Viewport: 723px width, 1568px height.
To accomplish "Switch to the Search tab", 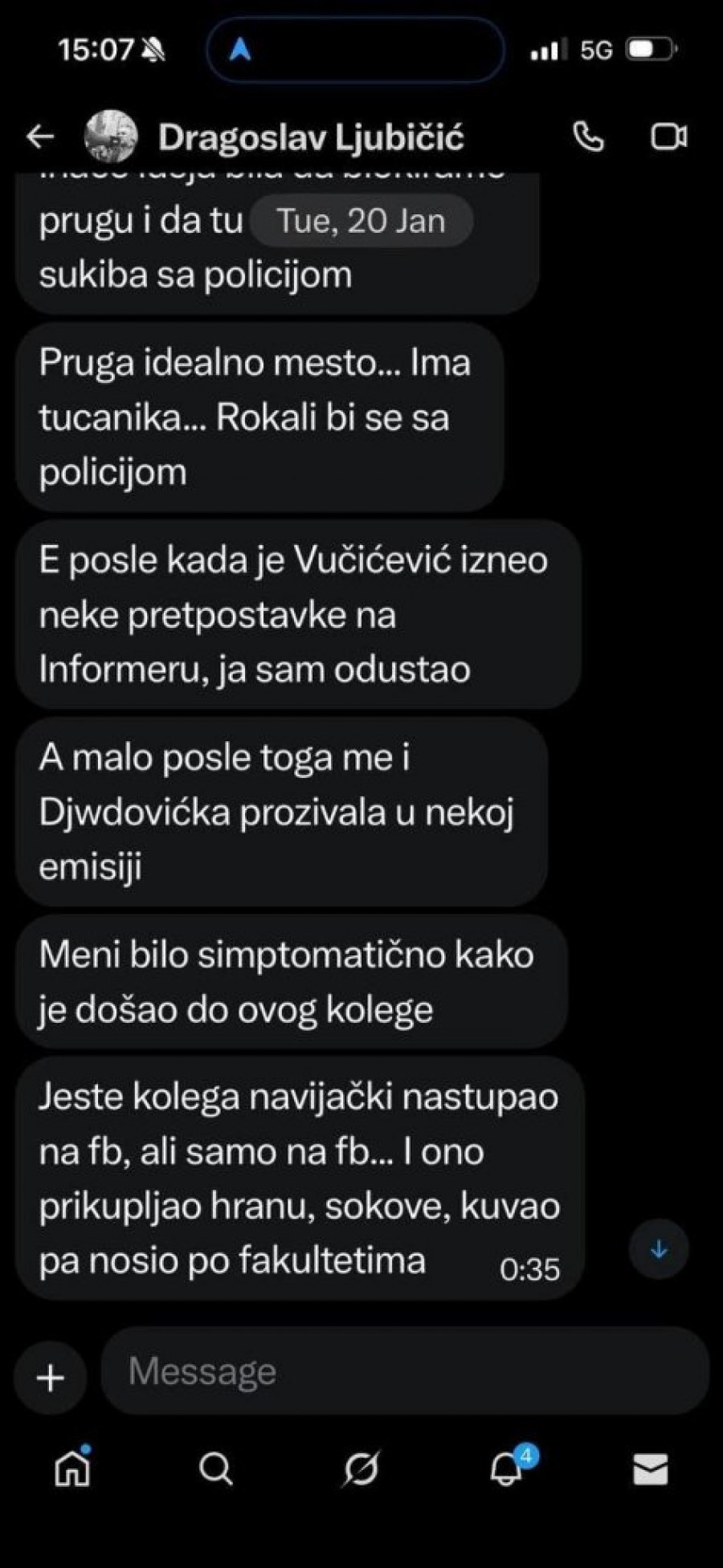I will (216, 1469).
